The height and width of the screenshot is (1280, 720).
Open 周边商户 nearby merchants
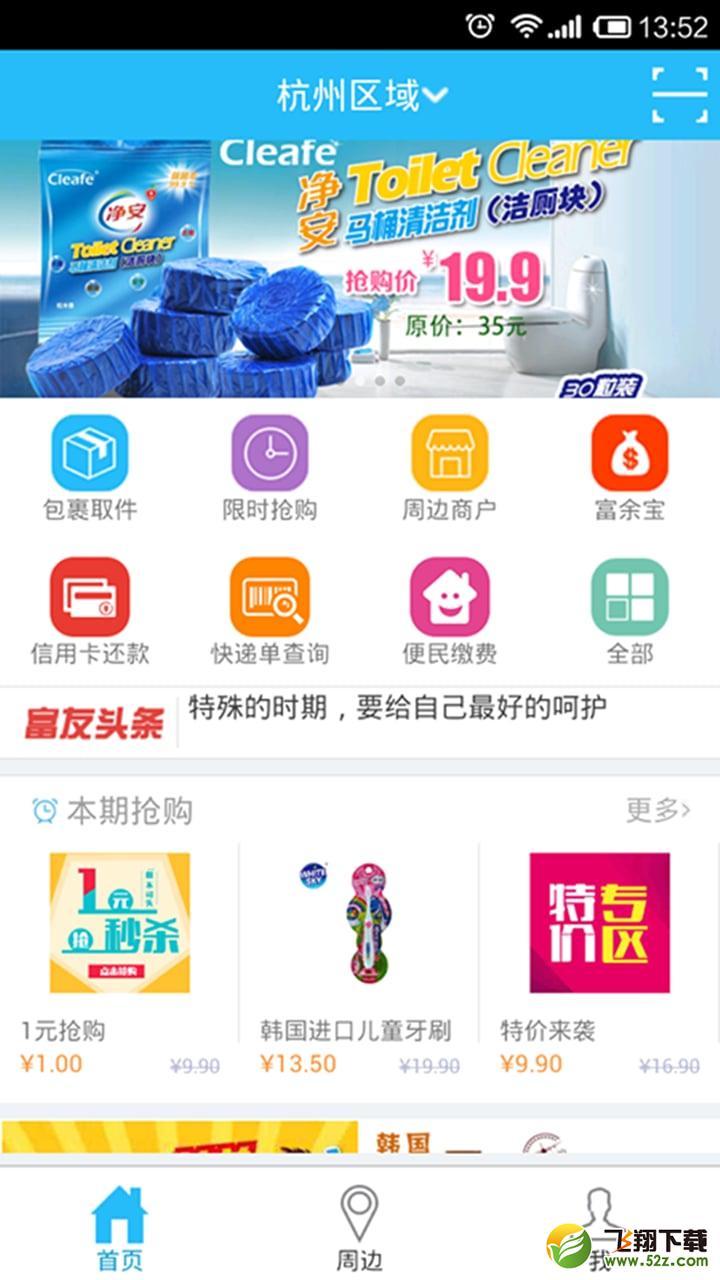450,469
